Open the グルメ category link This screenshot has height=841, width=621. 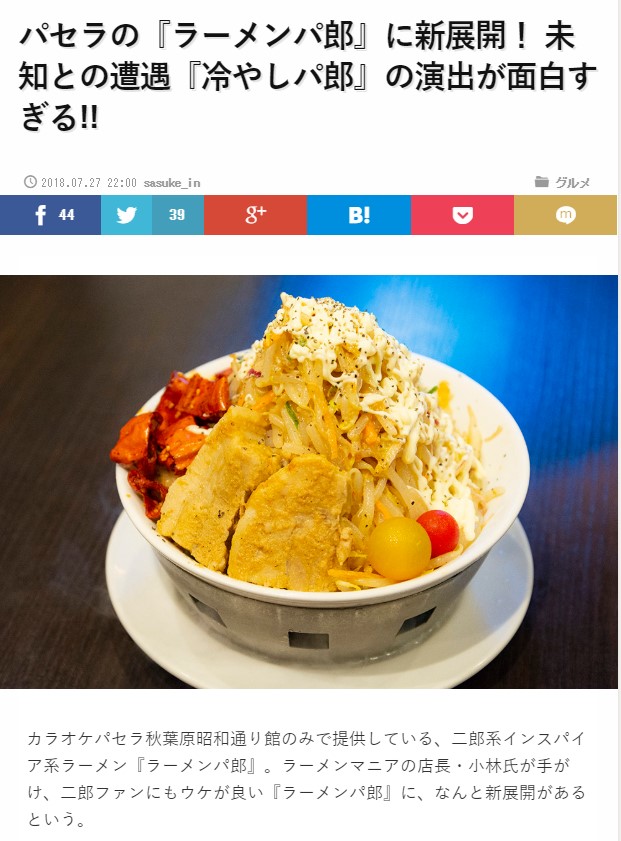(572, 182)
